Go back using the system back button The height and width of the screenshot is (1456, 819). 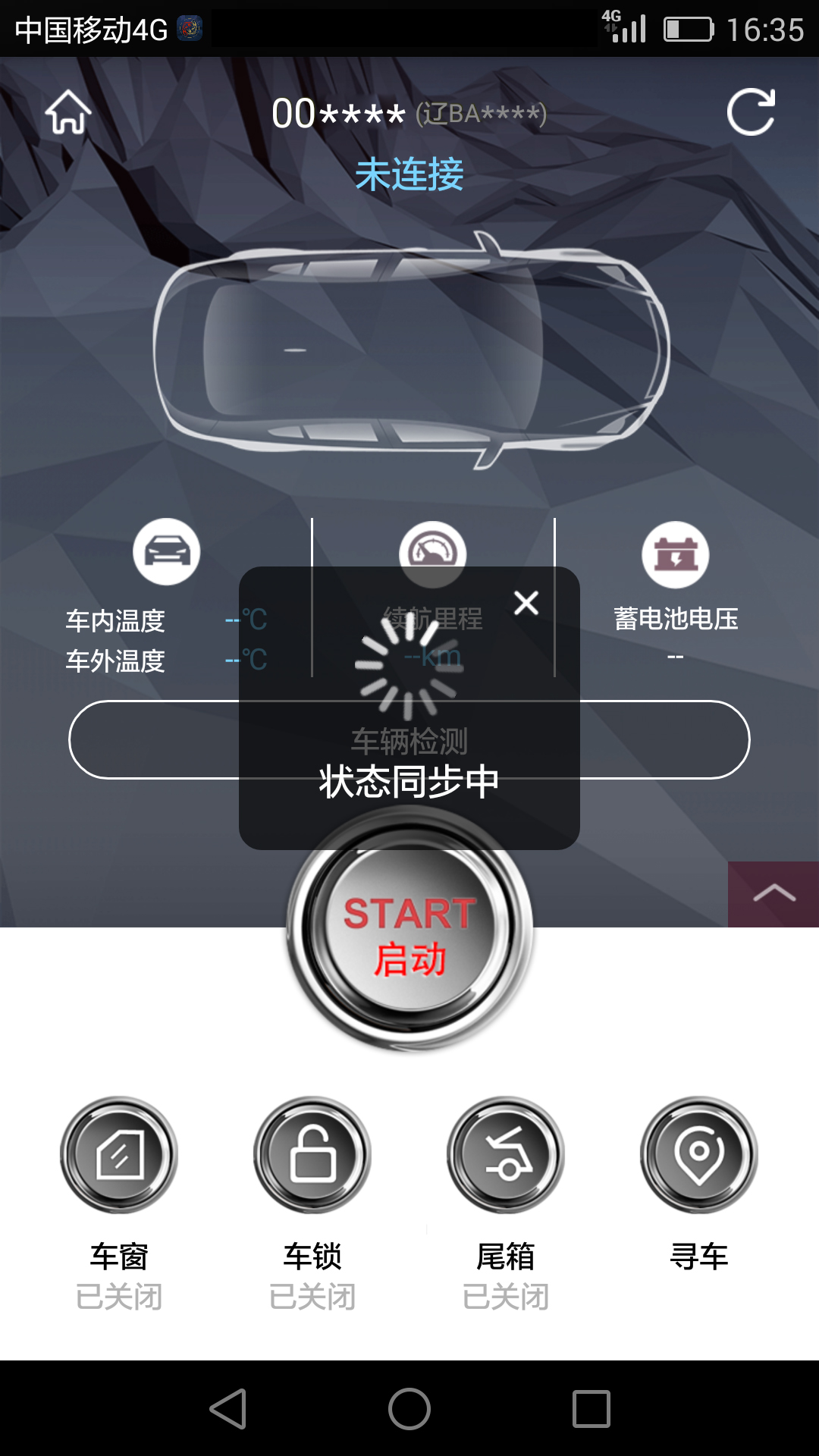[x=227, y=1409]
